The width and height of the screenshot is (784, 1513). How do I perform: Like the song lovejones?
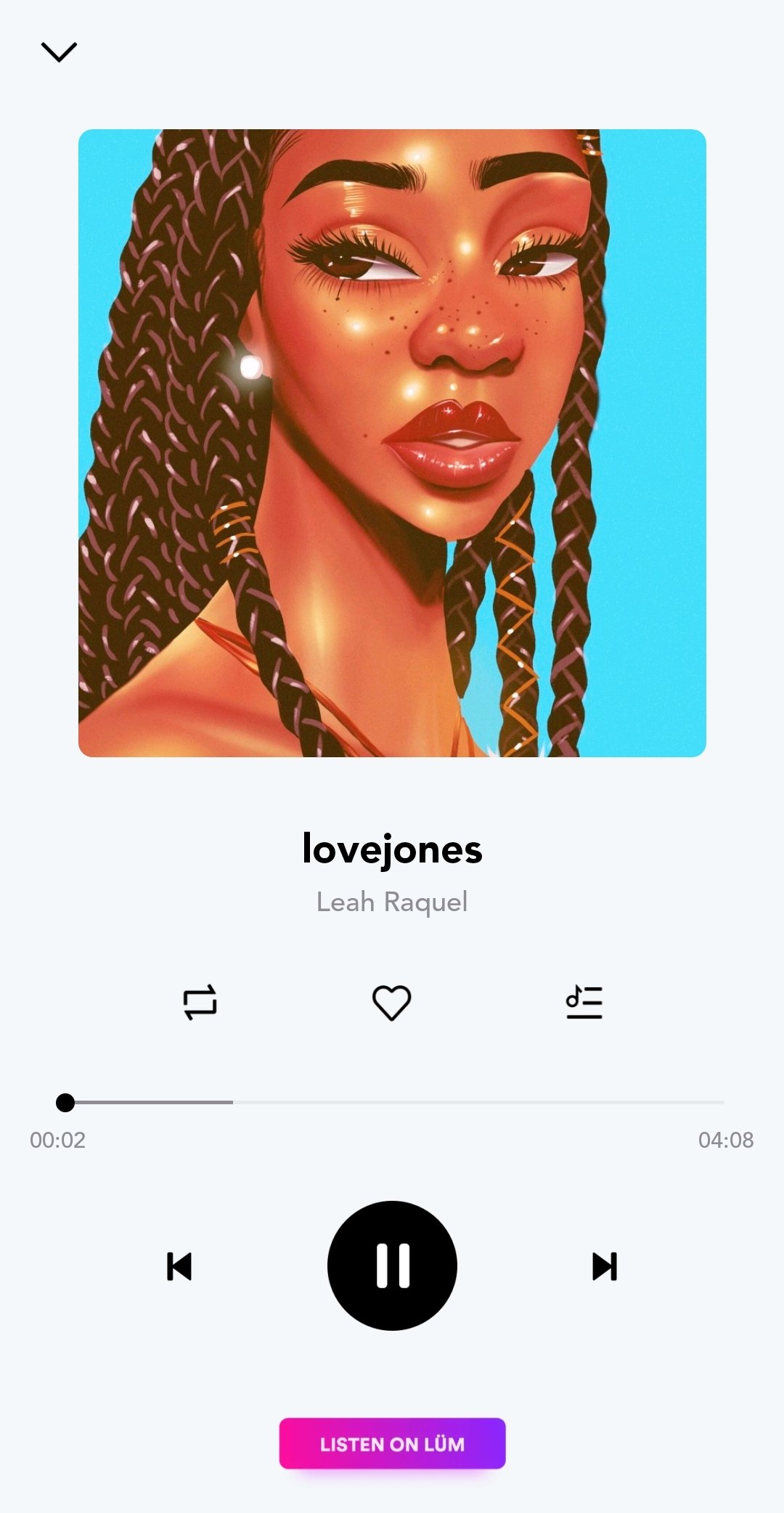(392, 1003)
